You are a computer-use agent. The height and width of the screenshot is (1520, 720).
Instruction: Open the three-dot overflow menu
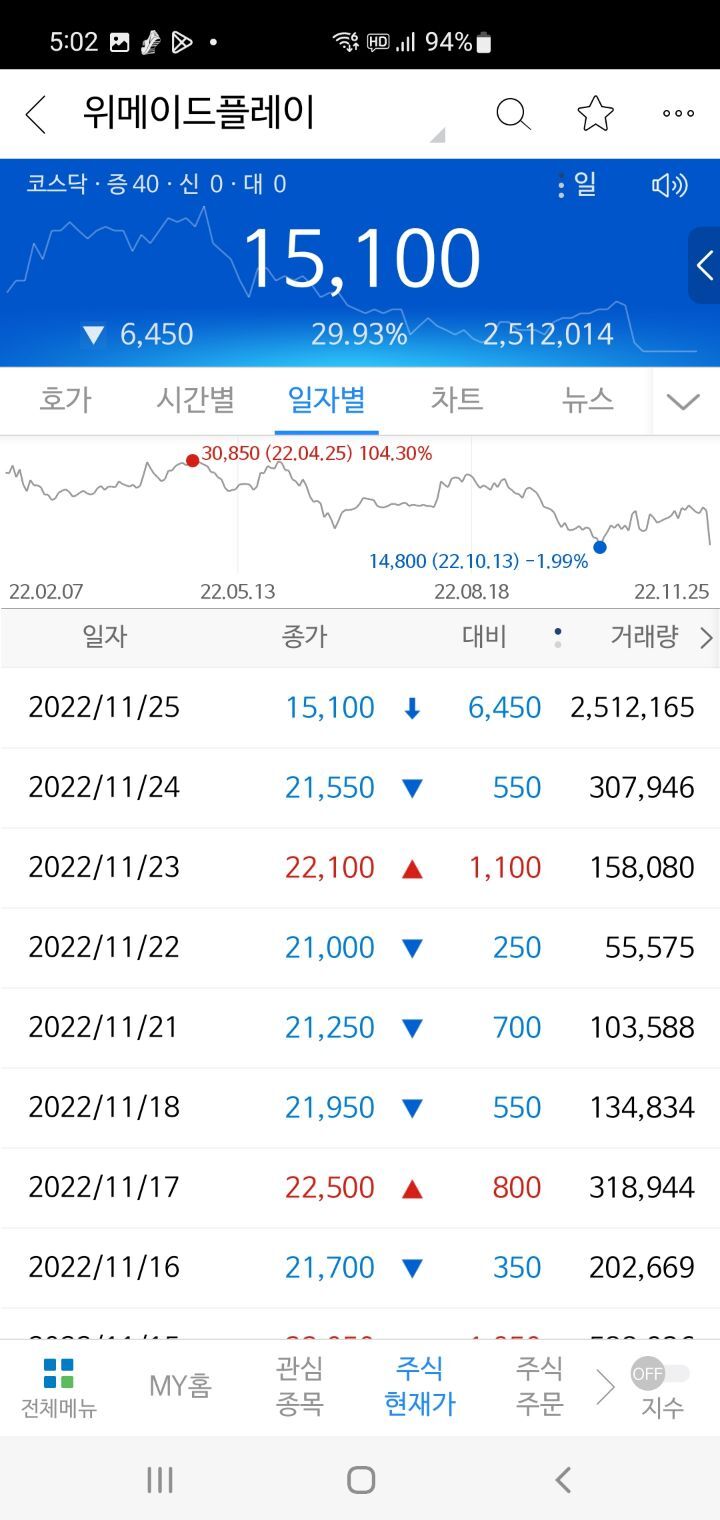678,114
